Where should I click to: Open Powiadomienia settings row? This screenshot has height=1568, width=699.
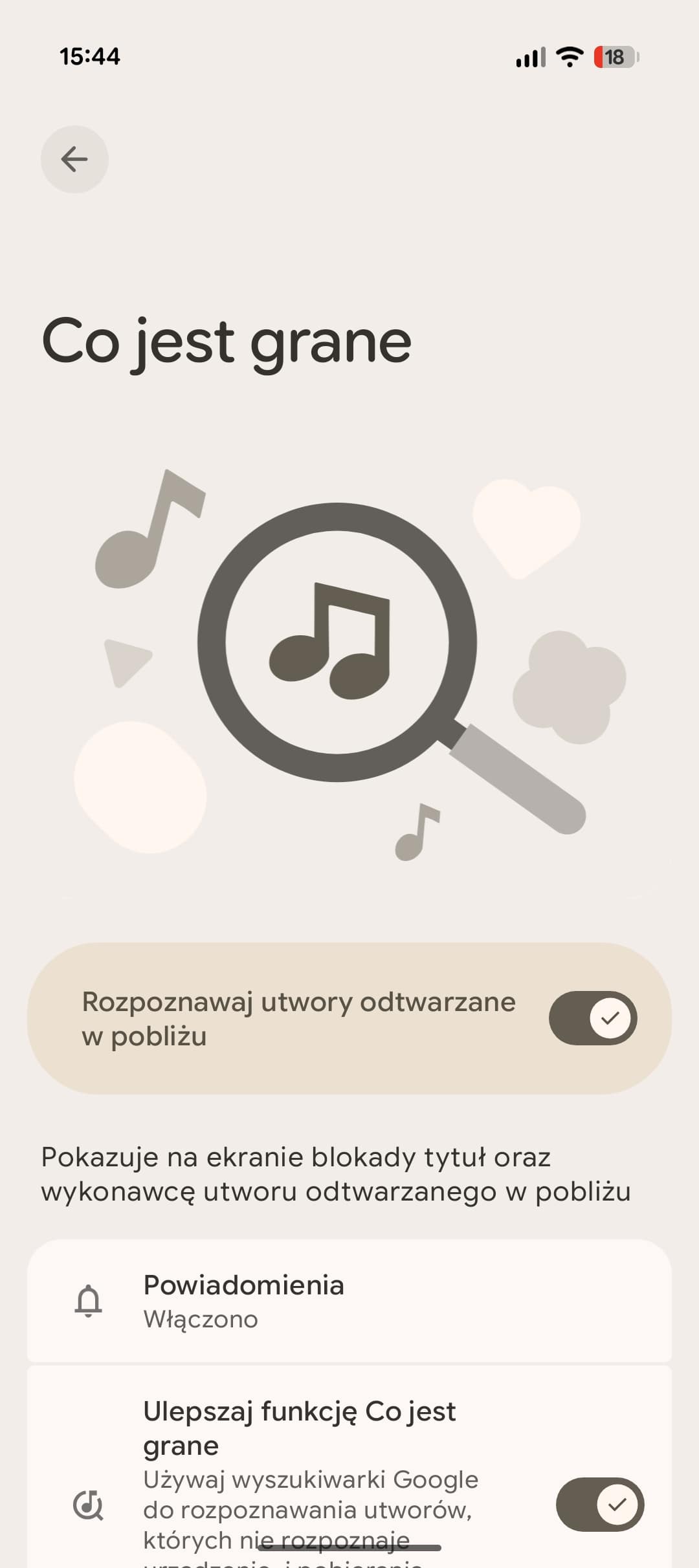click(x=349, y=1301)
